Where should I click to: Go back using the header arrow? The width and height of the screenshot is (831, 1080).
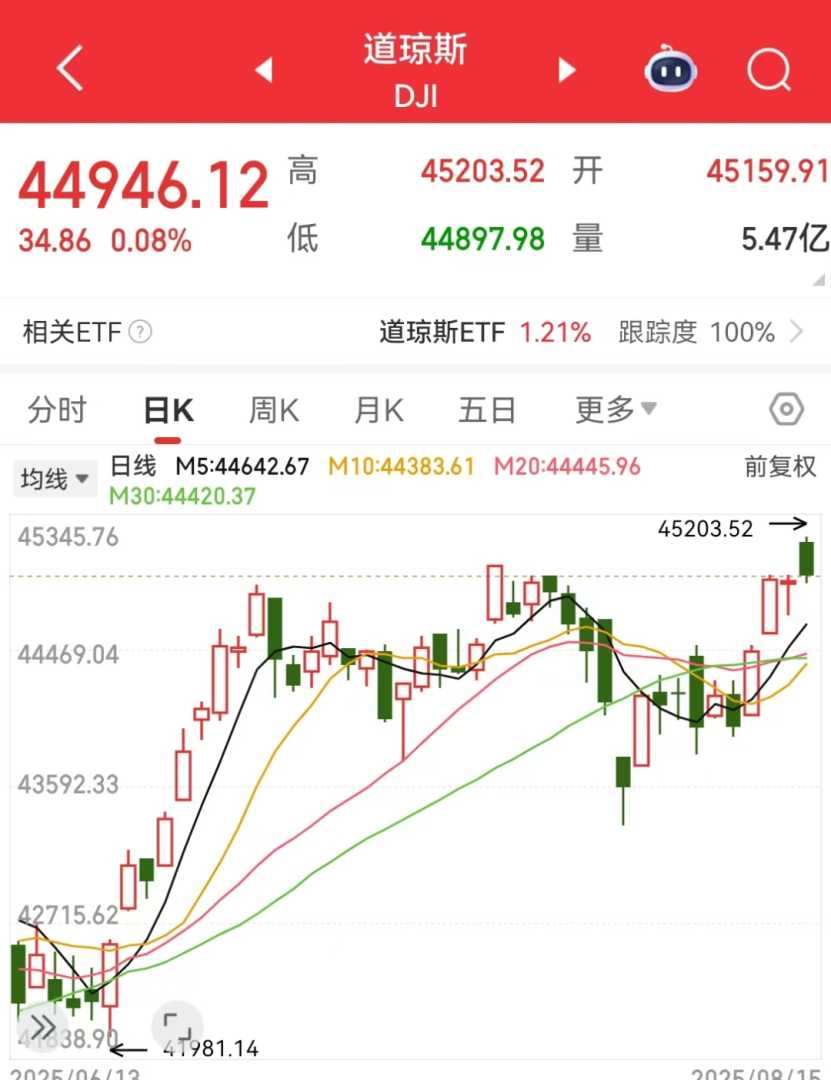69,70
